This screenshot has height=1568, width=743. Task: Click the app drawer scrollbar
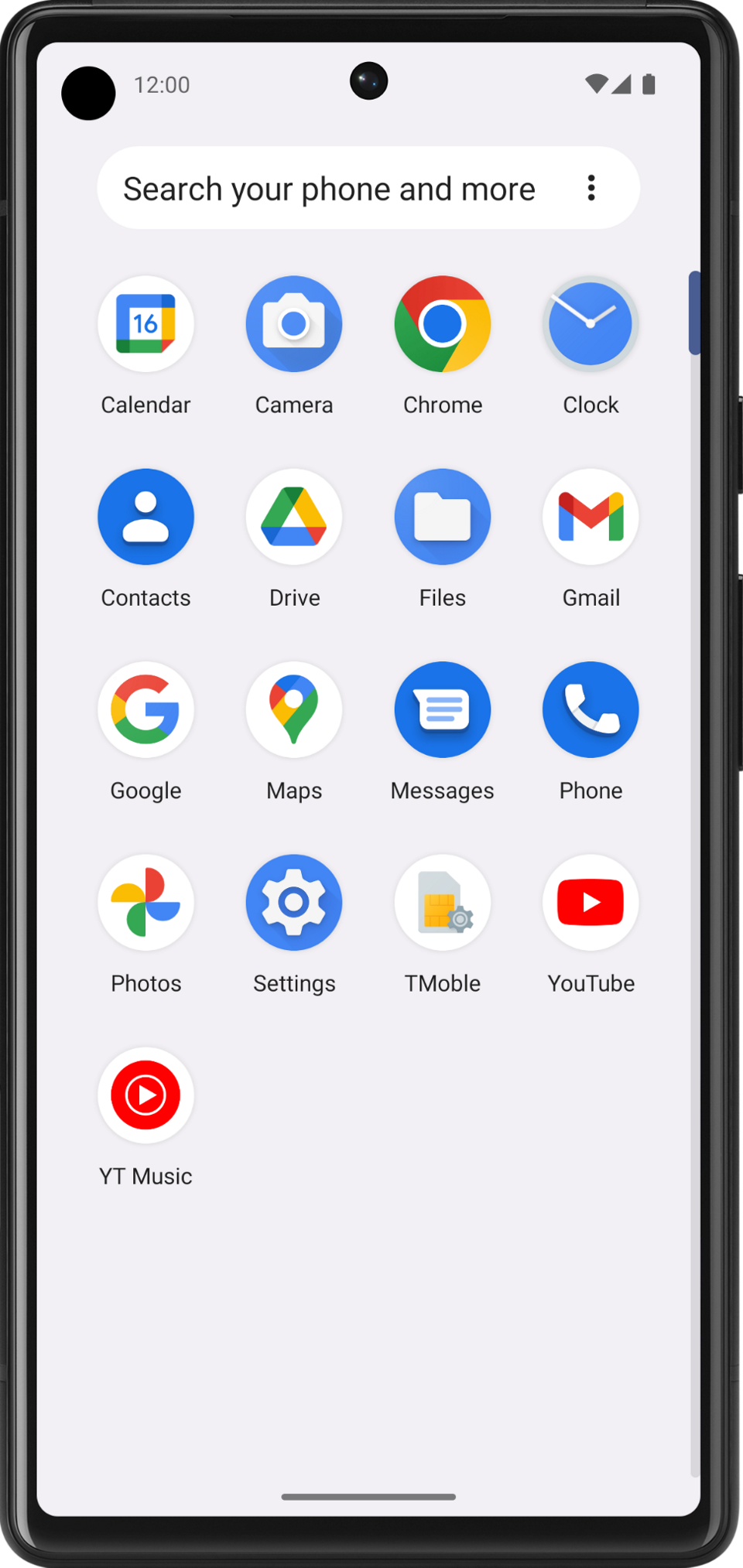point(695,313)
